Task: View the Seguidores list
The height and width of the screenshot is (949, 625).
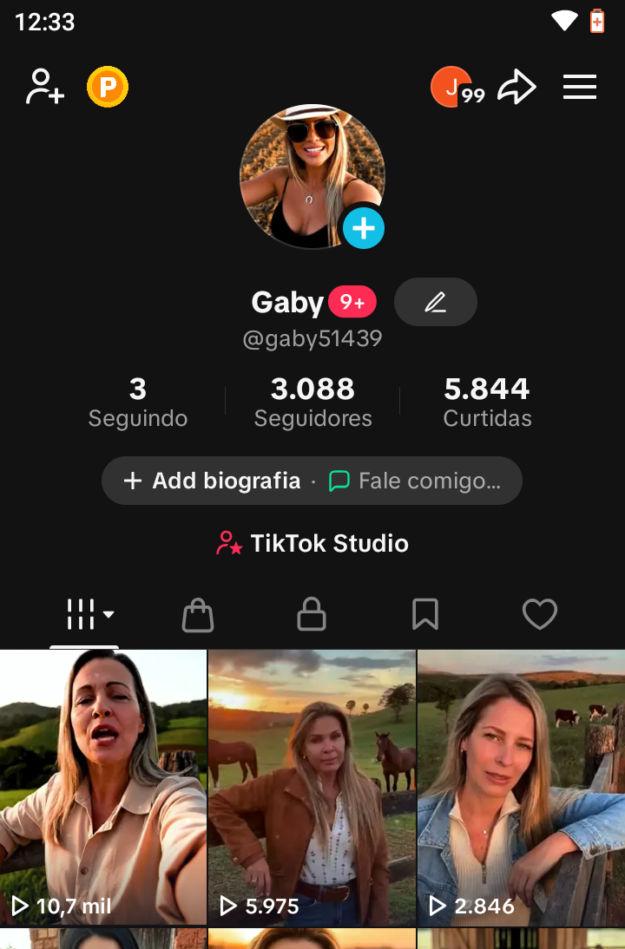Action: click(x=313, y=402)
